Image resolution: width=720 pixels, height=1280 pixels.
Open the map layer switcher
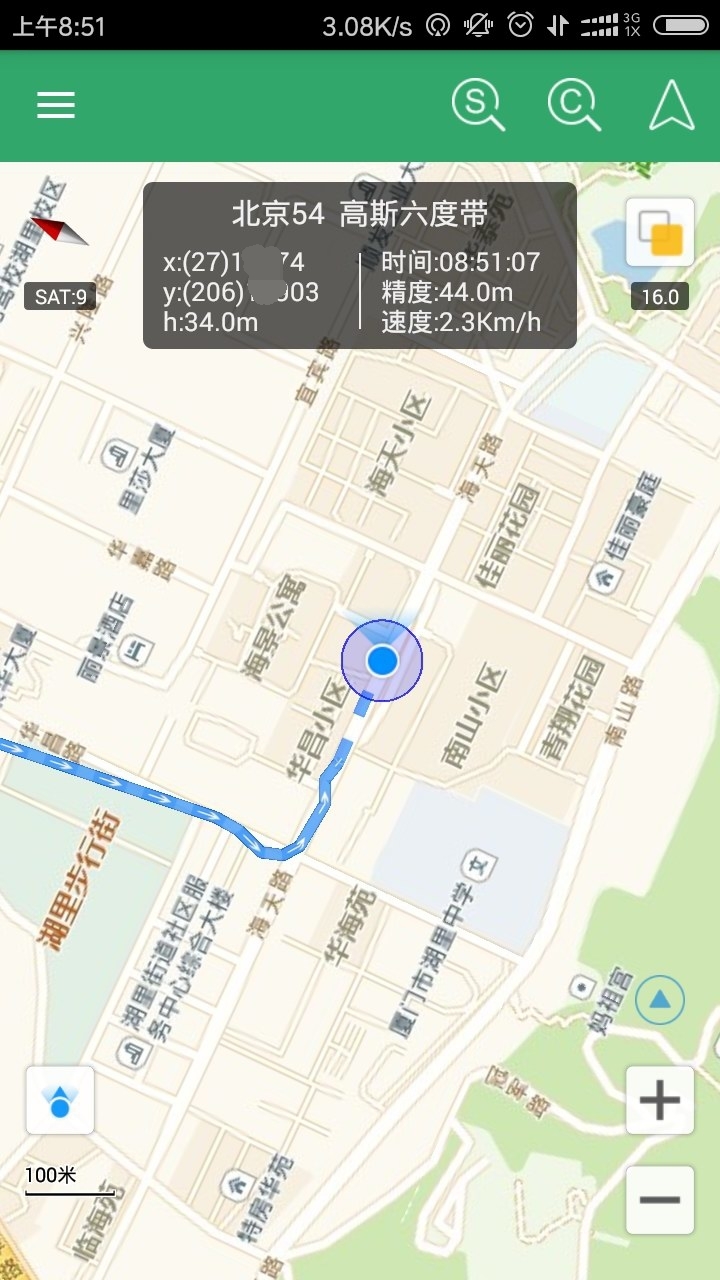click(659, 232)
